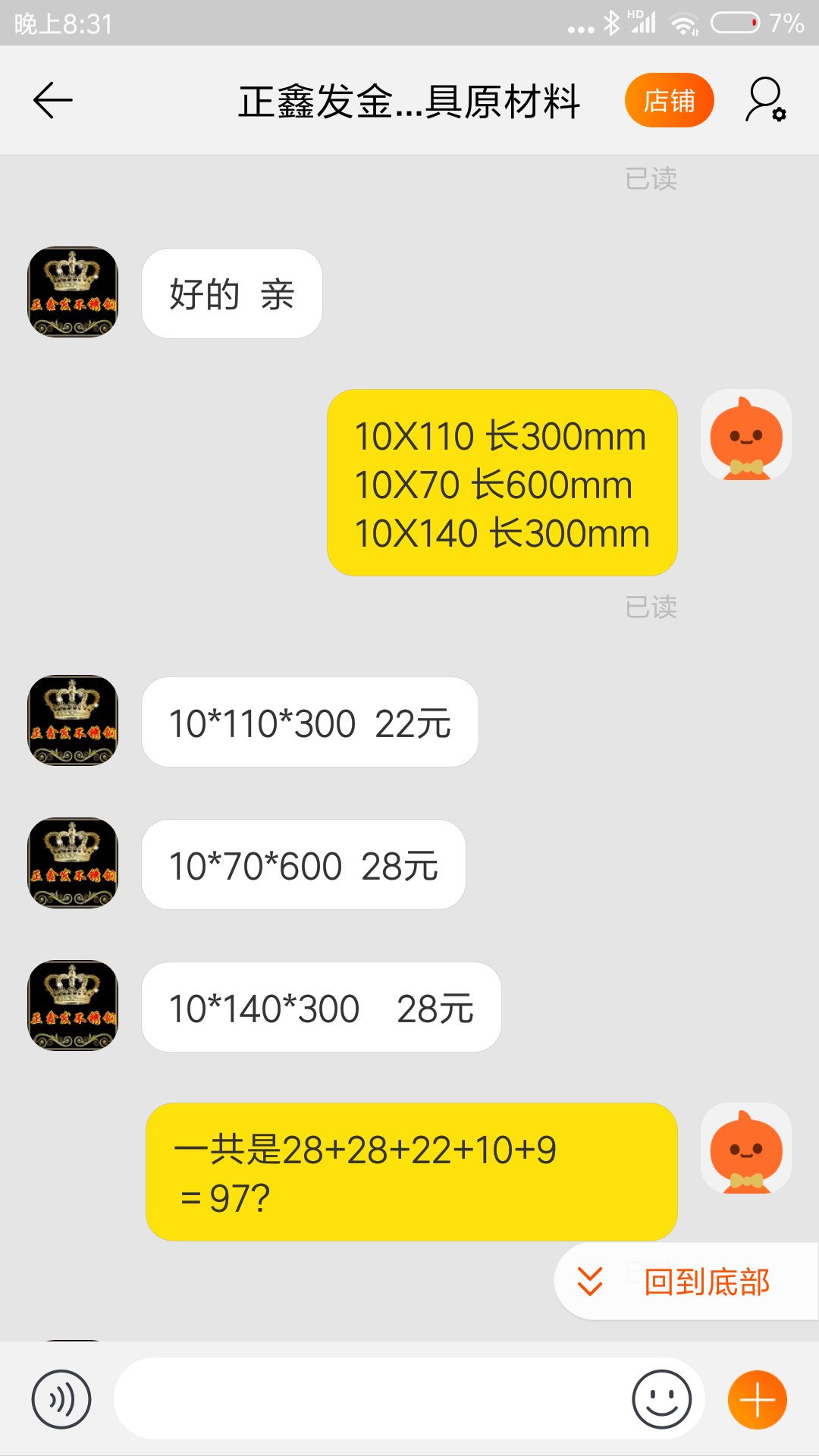Image resolution: width=819 pixels, height=1456 pixels.
Task: Open the emoji picker
Action: click(x=661, y=1399)
